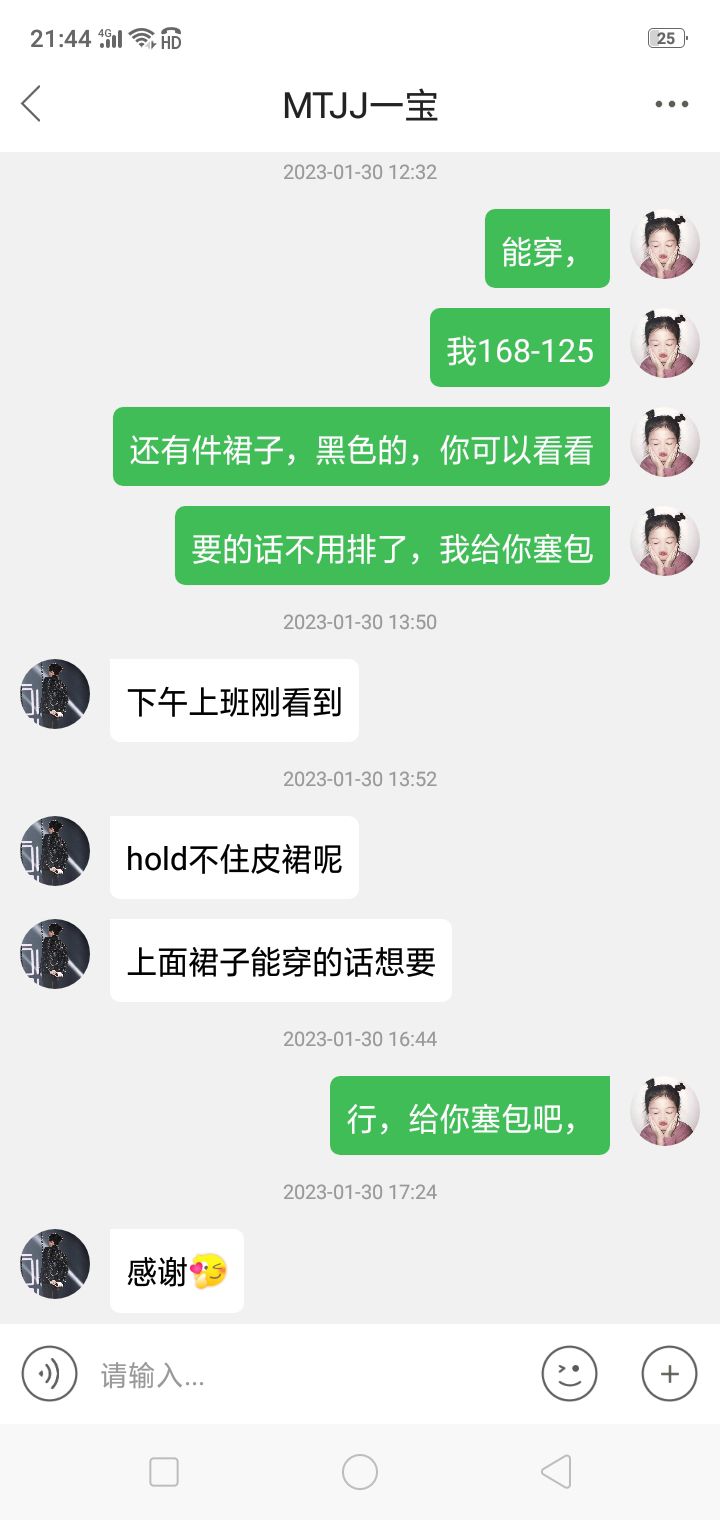Open the plus attachment menu

point(669,1374)
